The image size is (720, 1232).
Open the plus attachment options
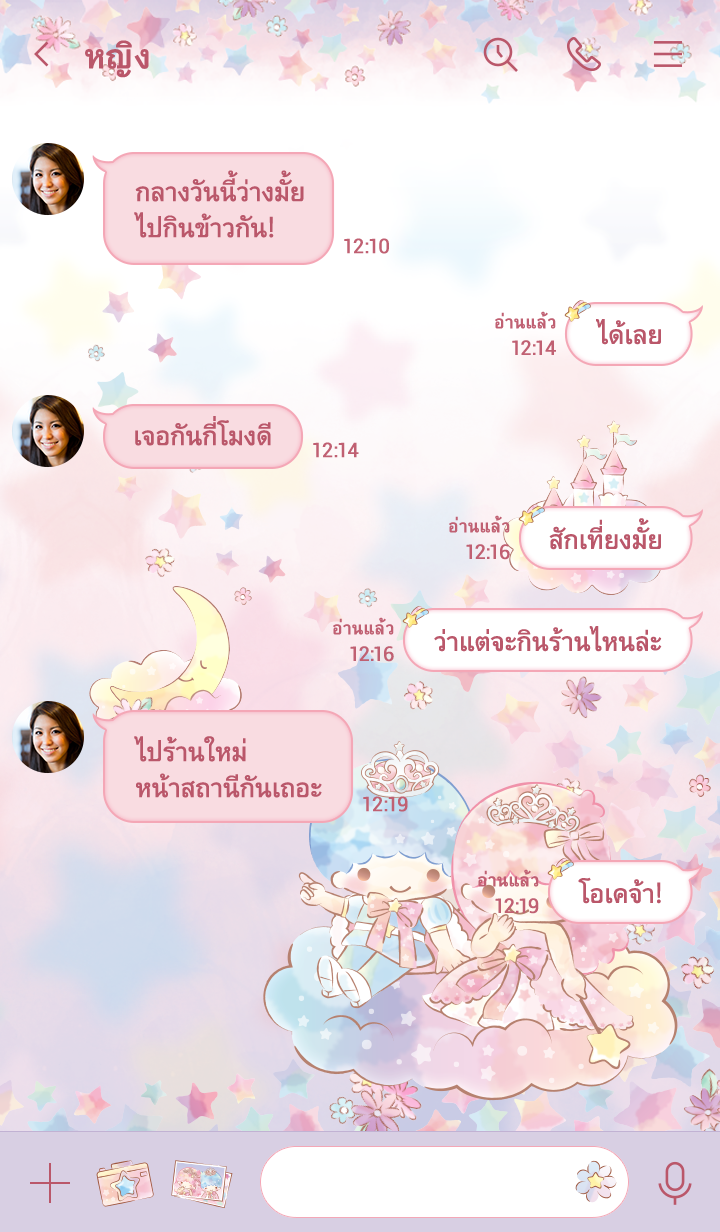50,1183
